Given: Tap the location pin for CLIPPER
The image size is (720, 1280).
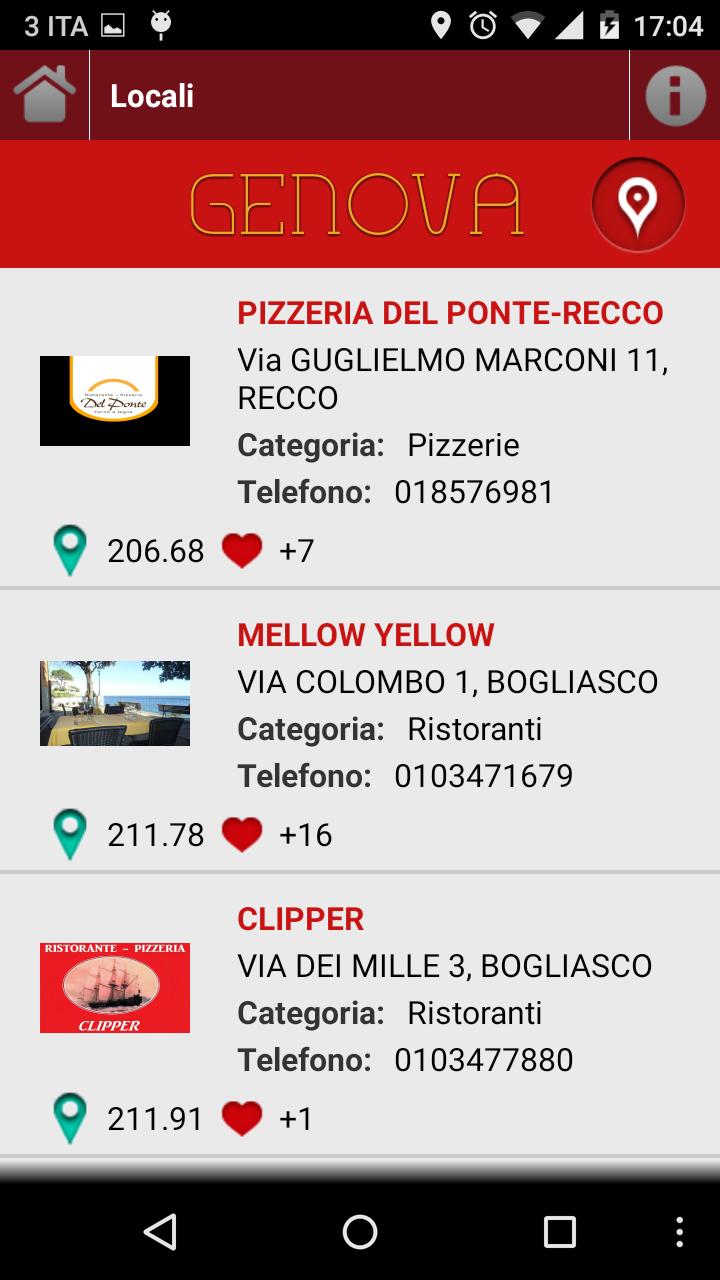Looking at the screenshot, I should (69, 1118).
